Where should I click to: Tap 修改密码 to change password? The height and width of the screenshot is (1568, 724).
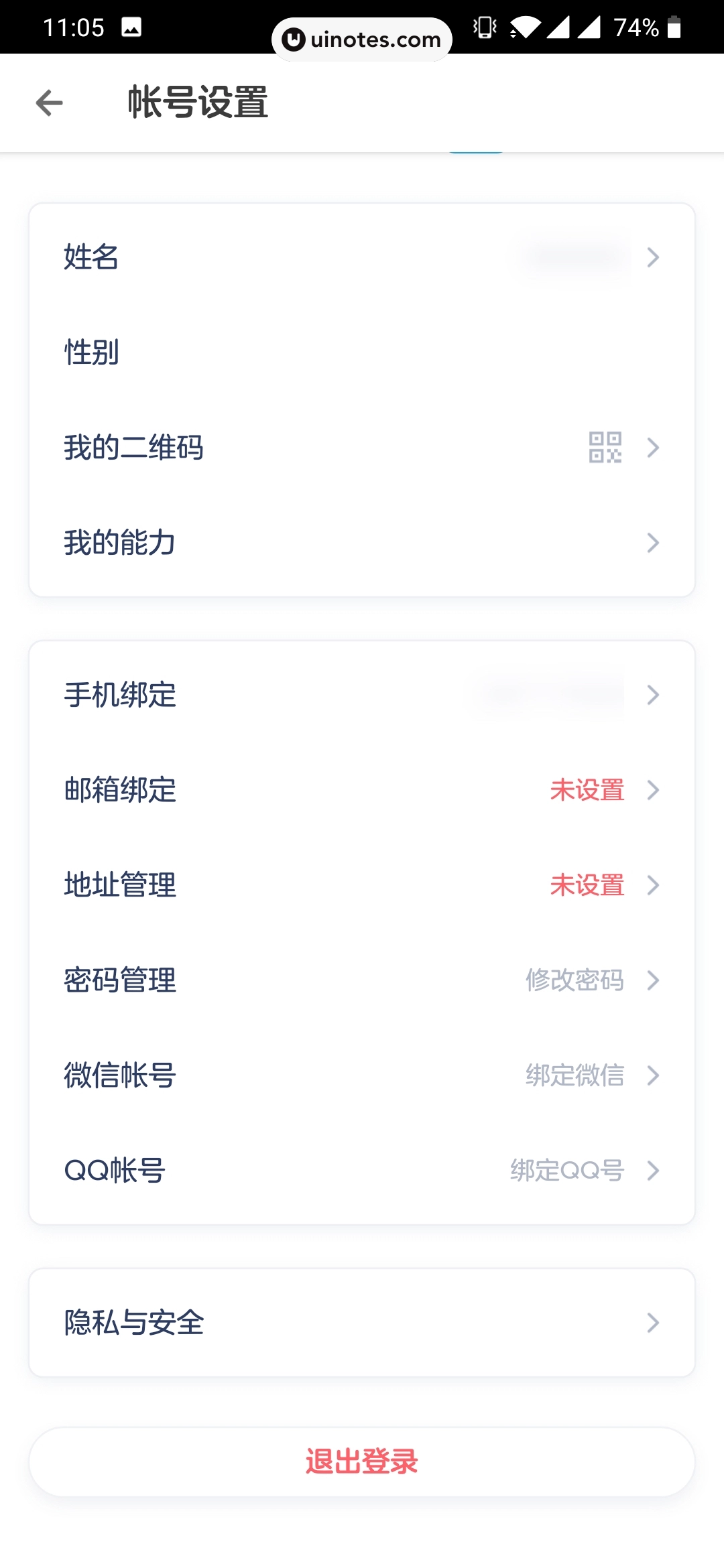[575, 980]
